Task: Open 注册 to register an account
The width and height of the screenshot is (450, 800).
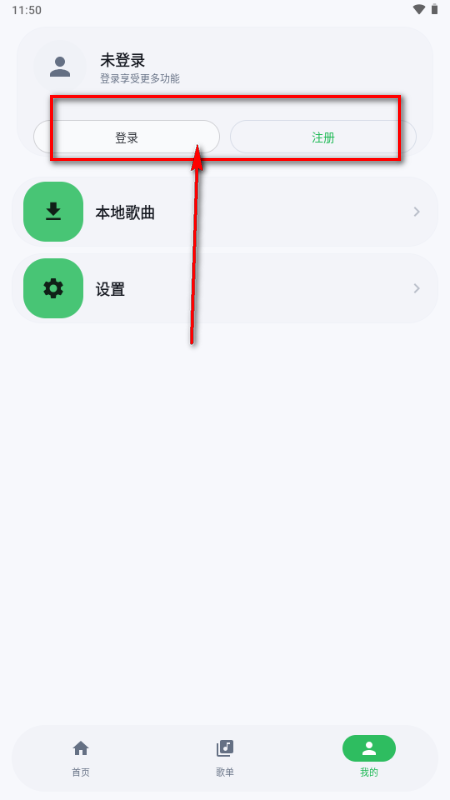Action: pos(323,137)
